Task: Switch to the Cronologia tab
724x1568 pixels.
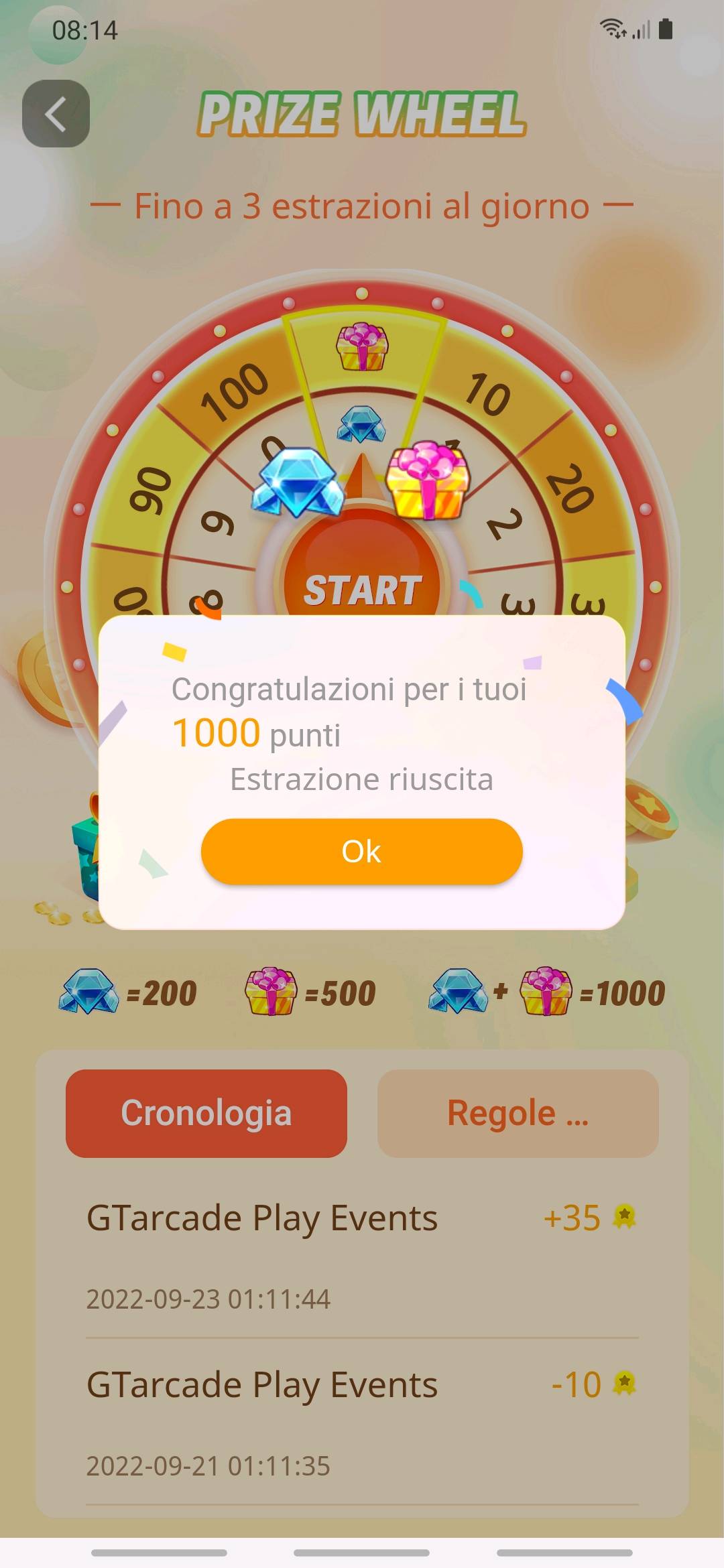Action: coord(206,1113)
